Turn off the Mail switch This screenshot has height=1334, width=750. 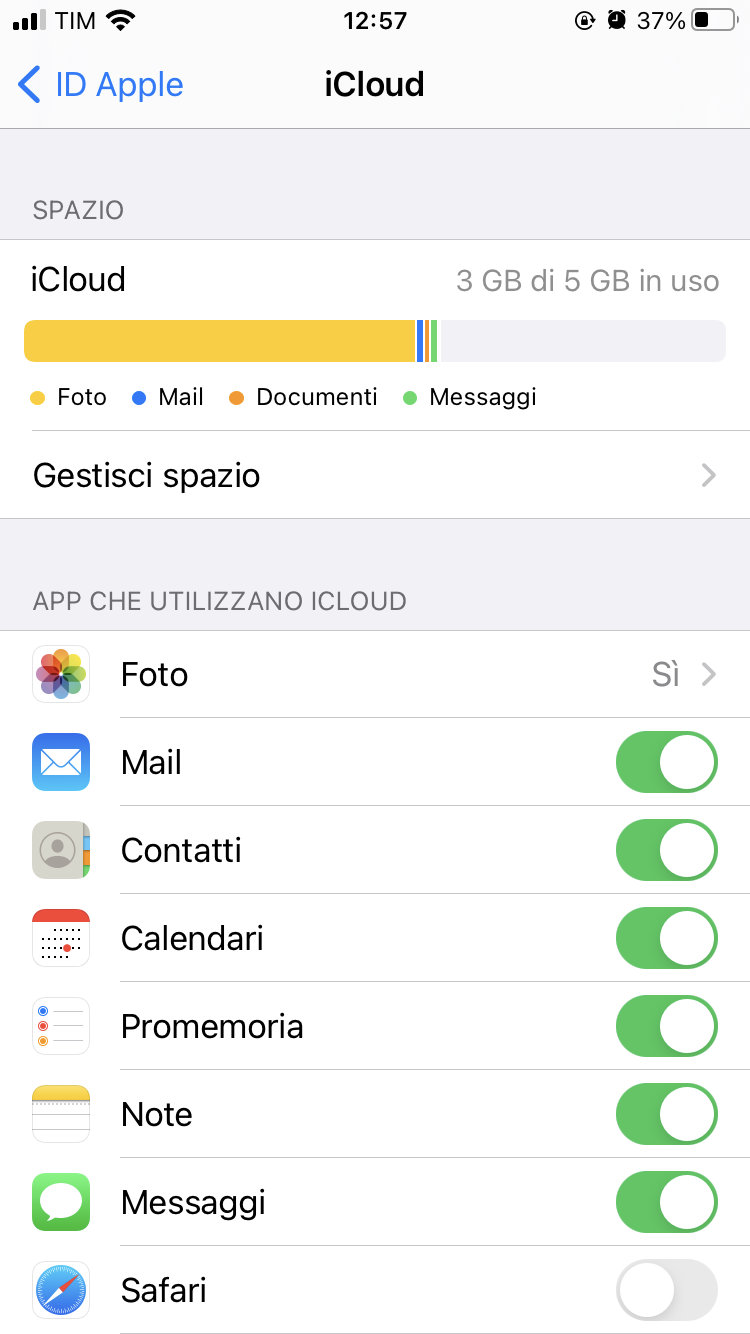[666, 763]
